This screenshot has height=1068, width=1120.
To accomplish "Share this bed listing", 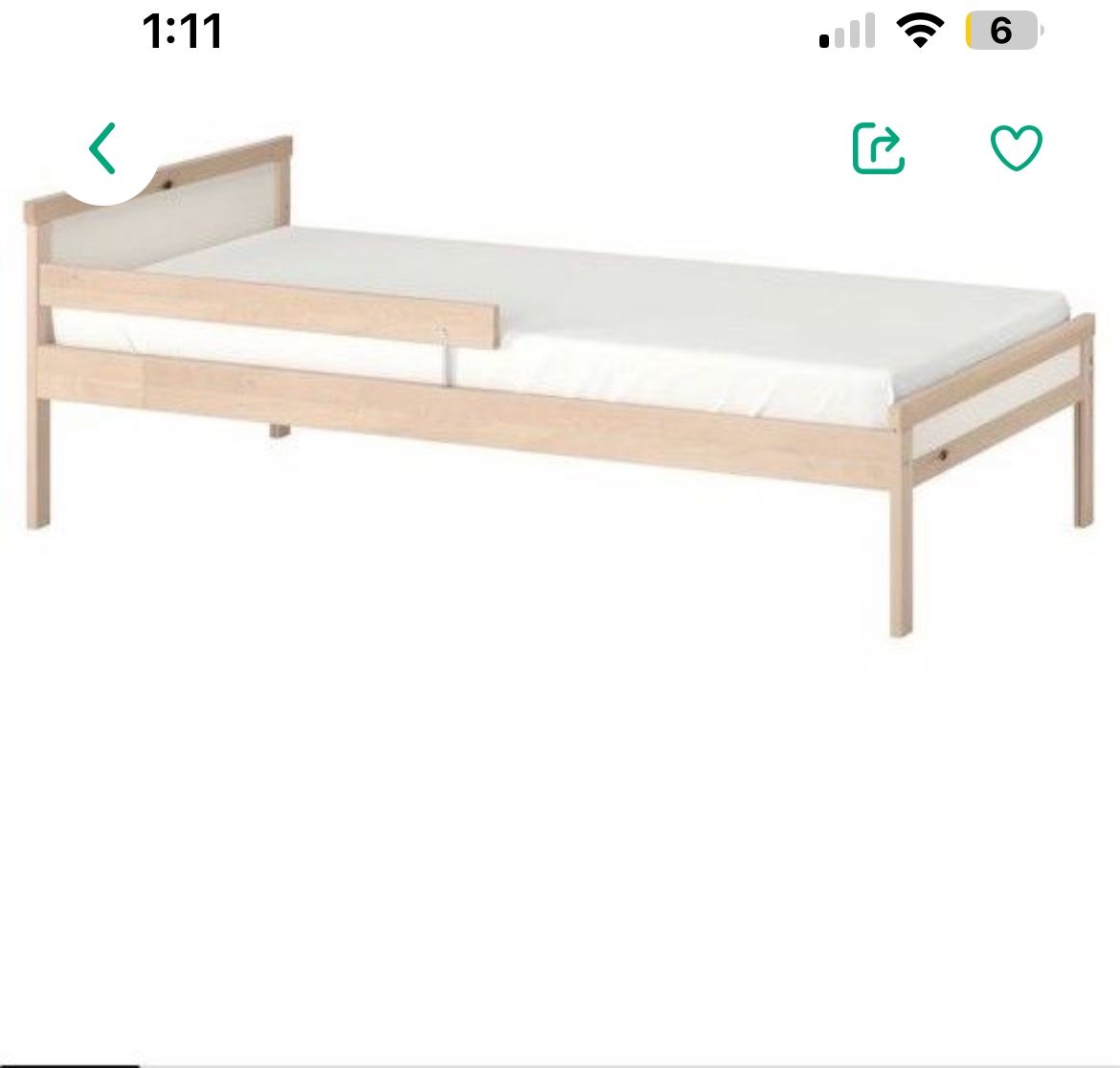I will point(878,148).
